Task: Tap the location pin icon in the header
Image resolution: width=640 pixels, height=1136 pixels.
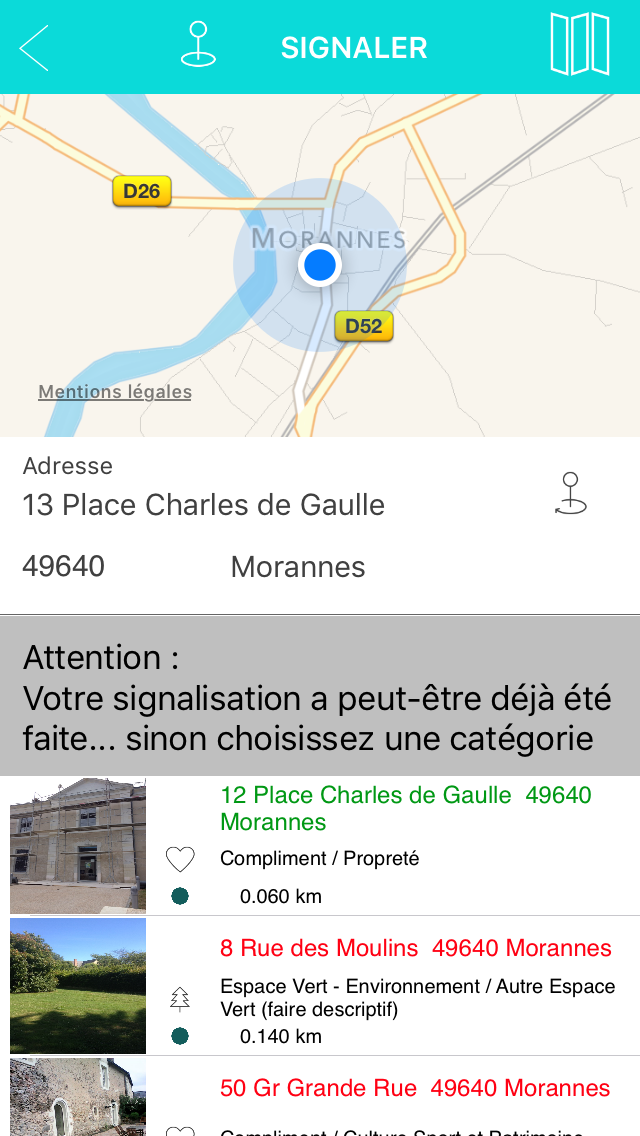Action: pos(198,45)
